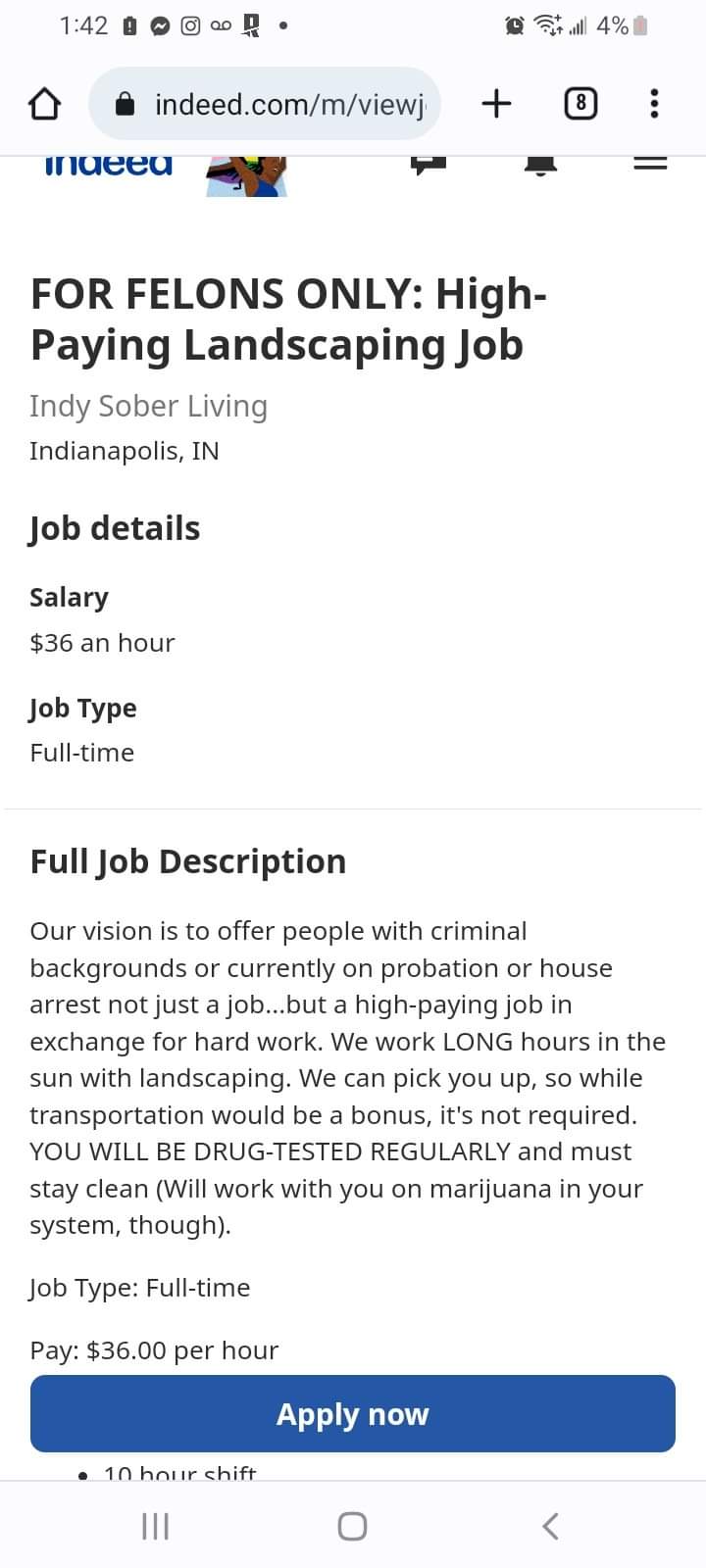Open the browser overflow menu
706x1568 pixels.
click(654, 103)
